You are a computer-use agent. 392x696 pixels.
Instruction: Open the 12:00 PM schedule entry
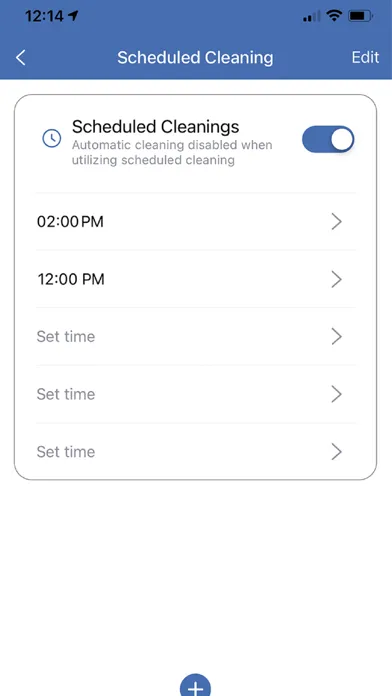[195, 279]
